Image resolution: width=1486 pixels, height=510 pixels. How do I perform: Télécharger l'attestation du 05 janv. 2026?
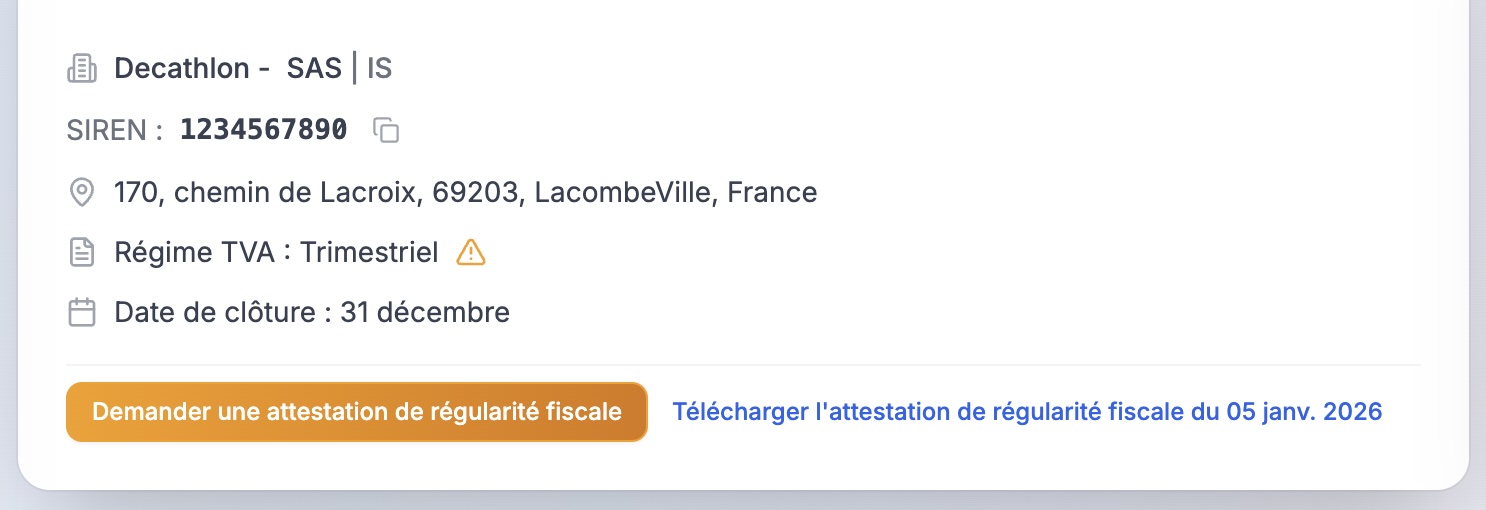tap(1027, 412)
